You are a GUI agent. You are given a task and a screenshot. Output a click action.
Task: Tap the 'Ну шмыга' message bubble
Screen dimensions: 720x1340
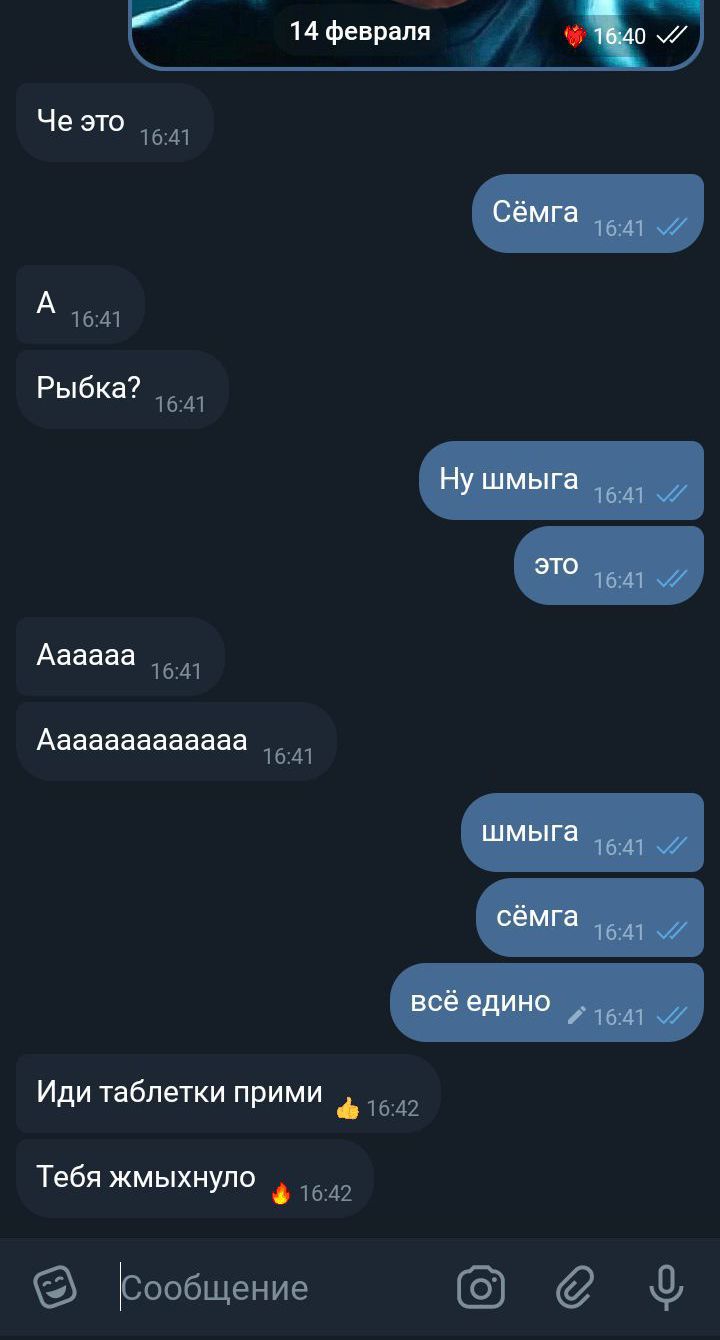pos(561,480)
